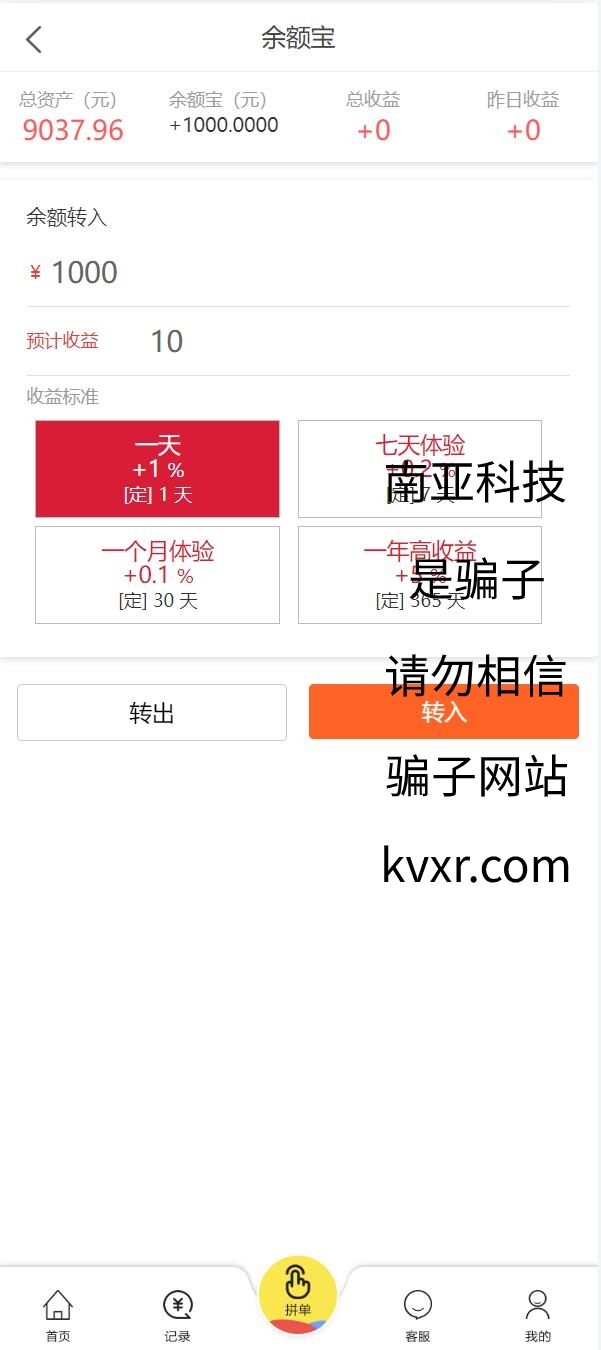Switch to the 首页 tab
The image size is (601, 1350).
[58, 1314]
